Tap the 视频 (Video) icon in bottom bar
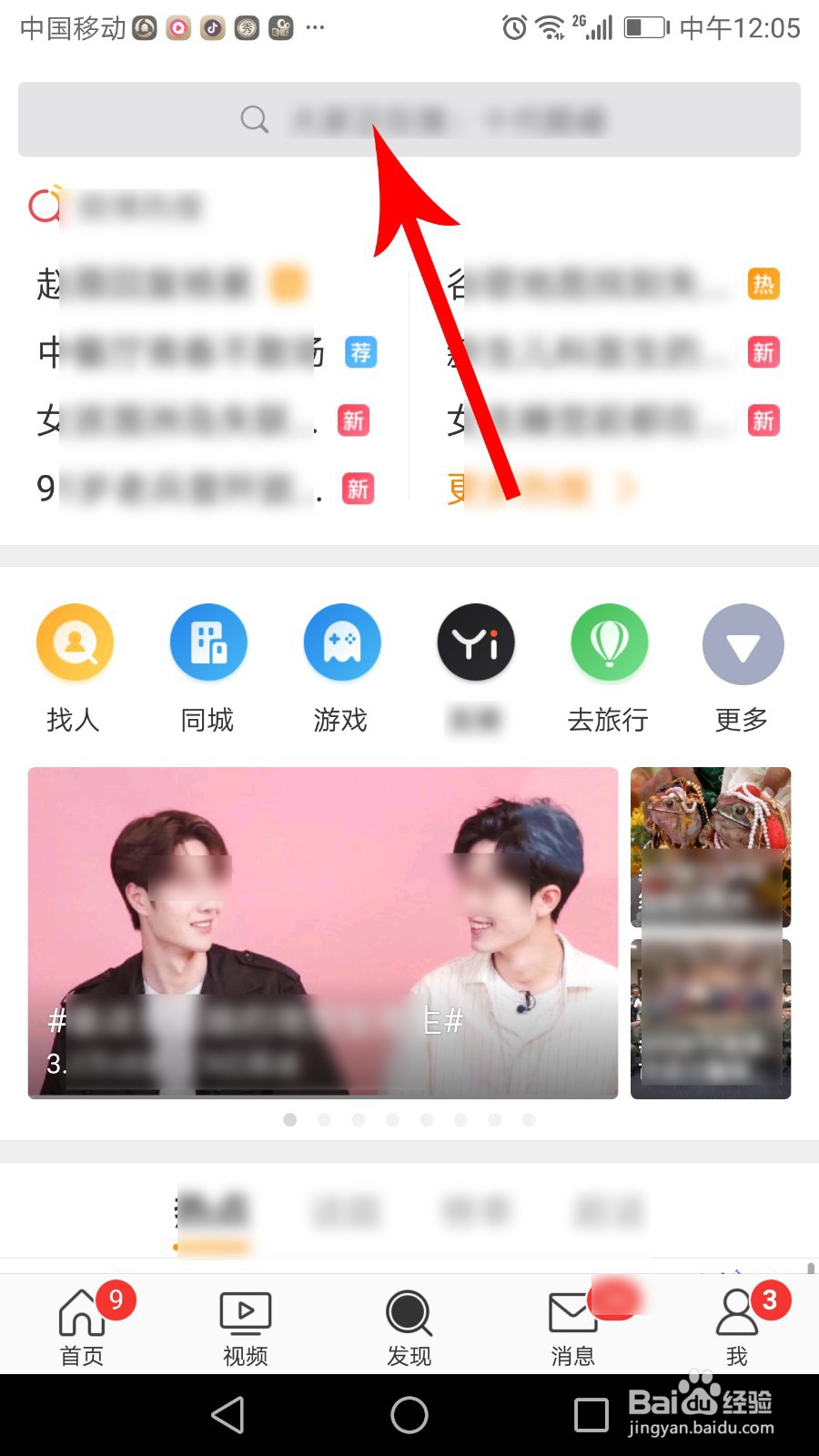This screenshot has width=819, height=1456. (x=244, y=1324)
